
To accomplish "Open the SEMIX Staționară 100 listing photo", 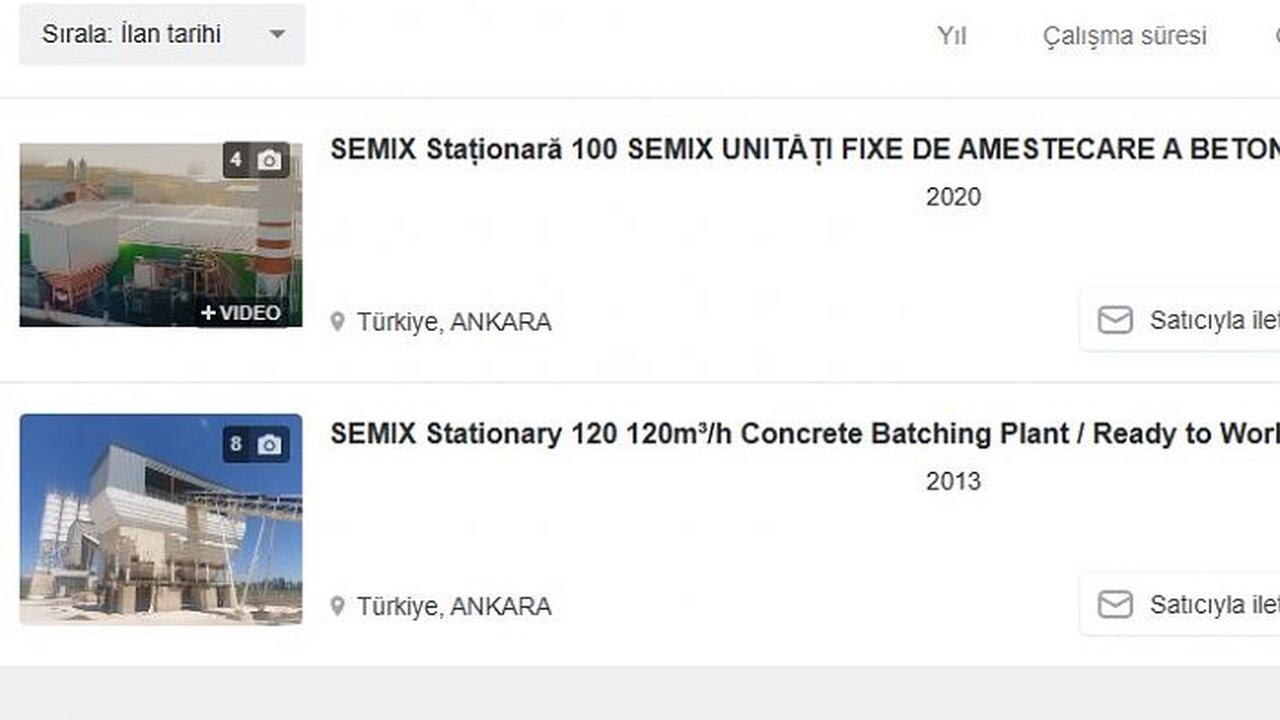I will click(x=160, y=234).
